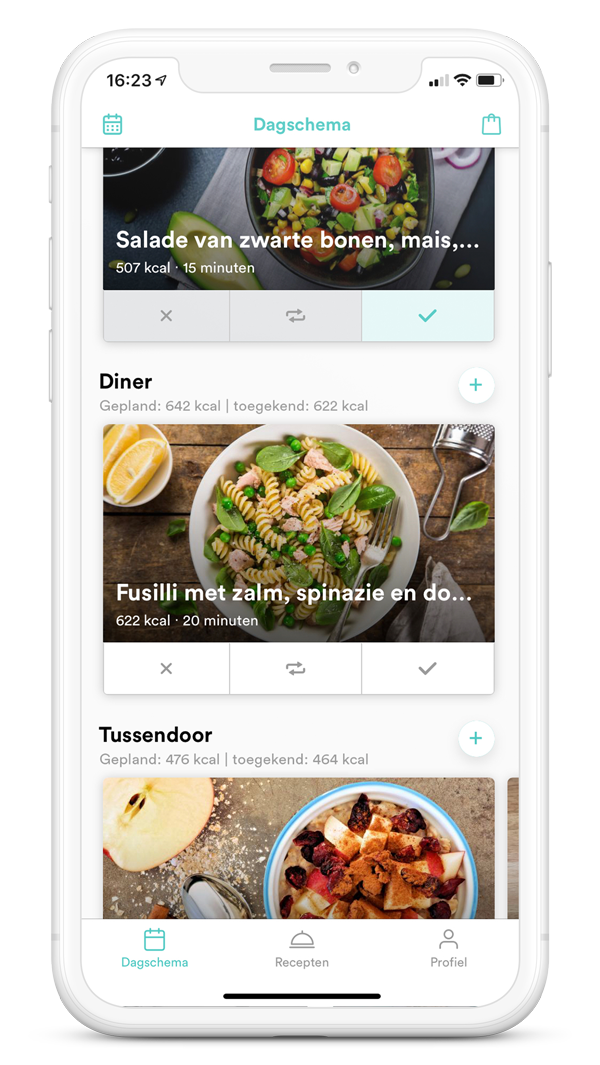Open the calendar icon in the header

tap(113, 125)
